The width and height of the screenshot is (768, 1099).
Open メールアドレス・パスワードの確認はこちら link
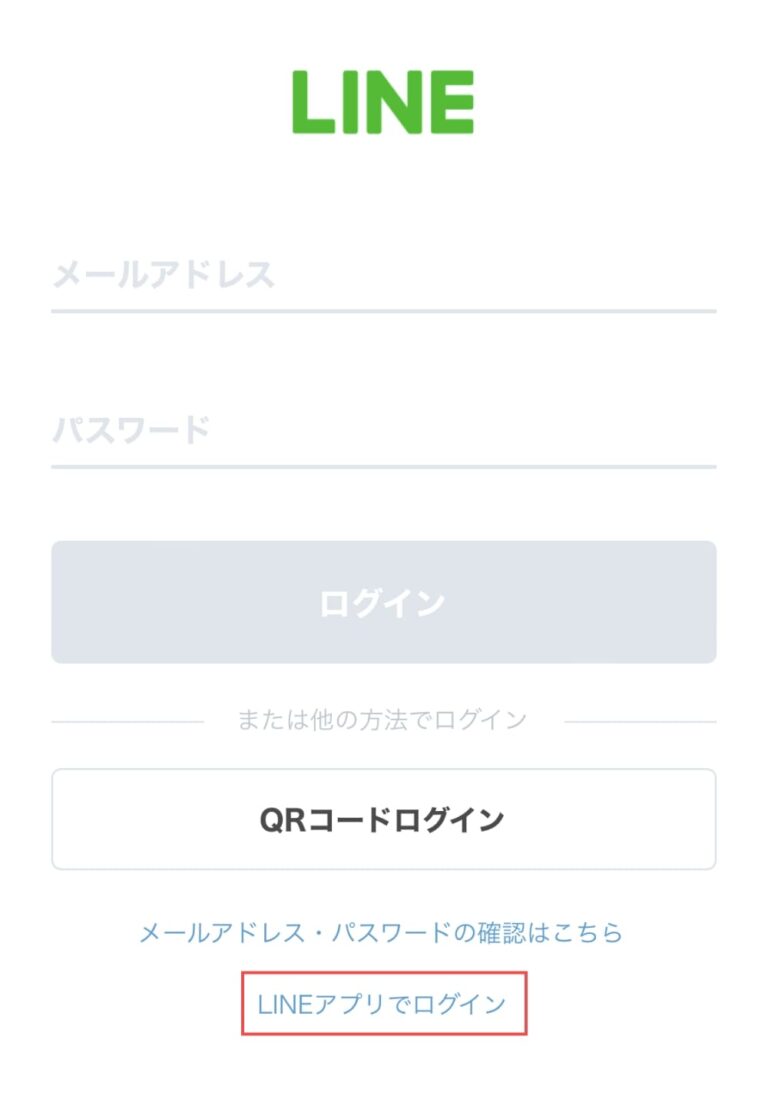pos(381,933)
